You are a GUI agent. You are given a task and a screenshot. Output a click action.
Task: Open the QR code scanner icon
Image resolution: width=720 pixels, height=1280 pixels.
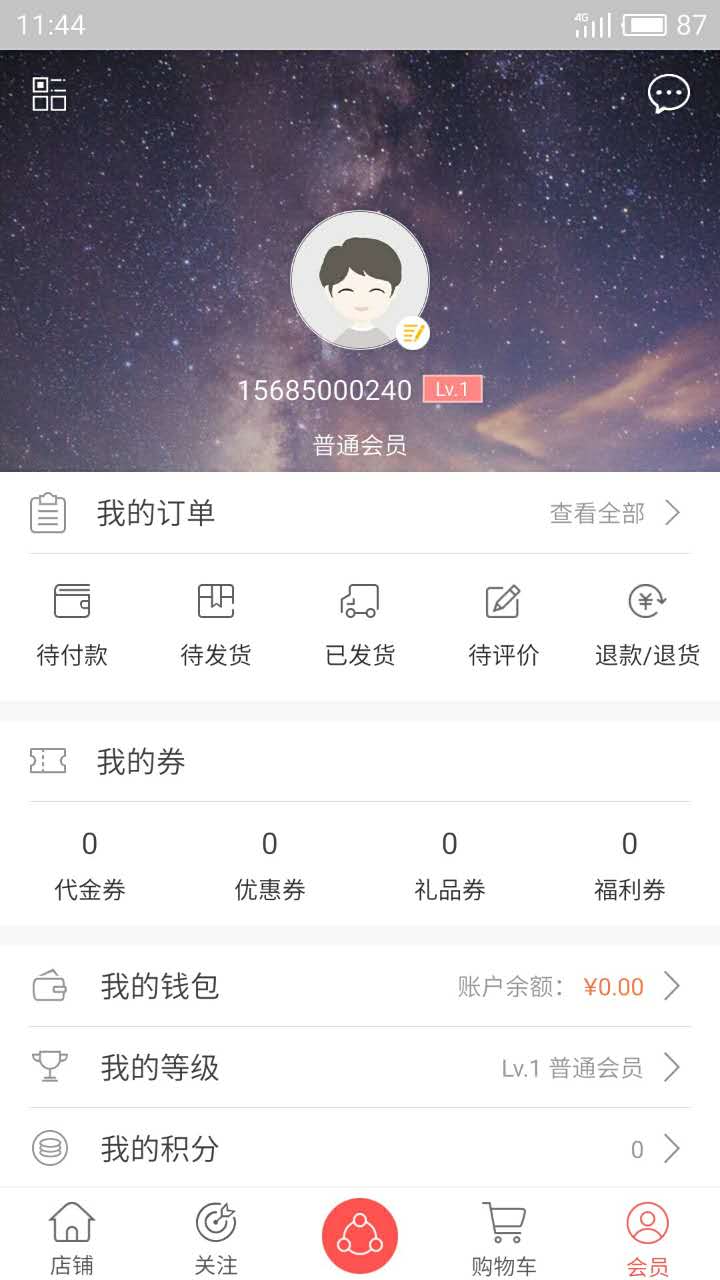(49, 94)
